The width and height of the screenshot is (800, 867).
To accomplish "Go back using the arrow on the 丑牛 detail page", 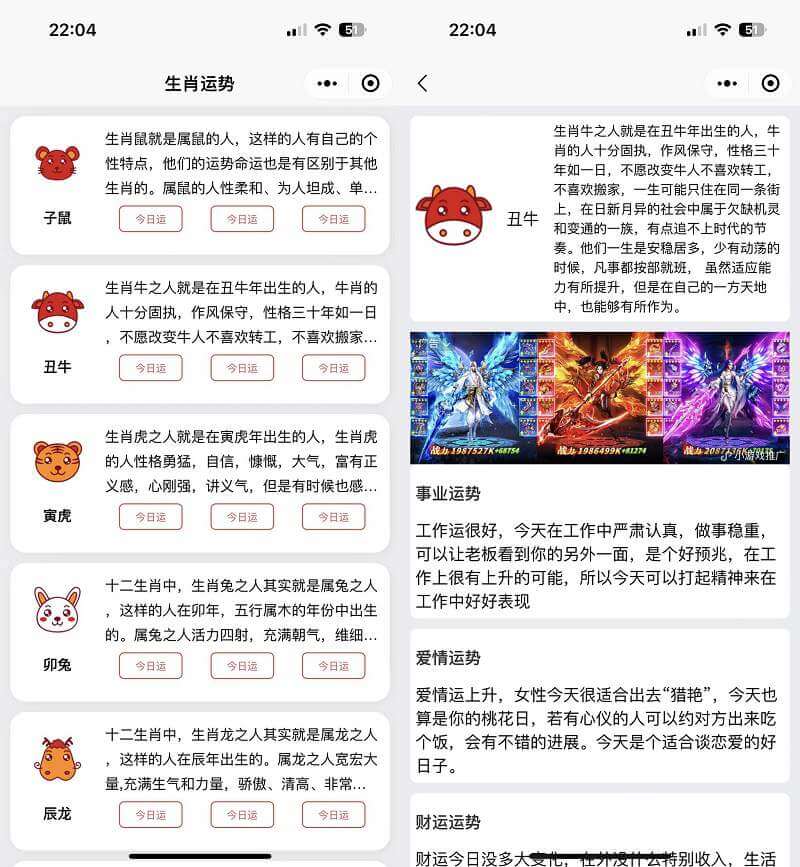I will coord(422,84).
